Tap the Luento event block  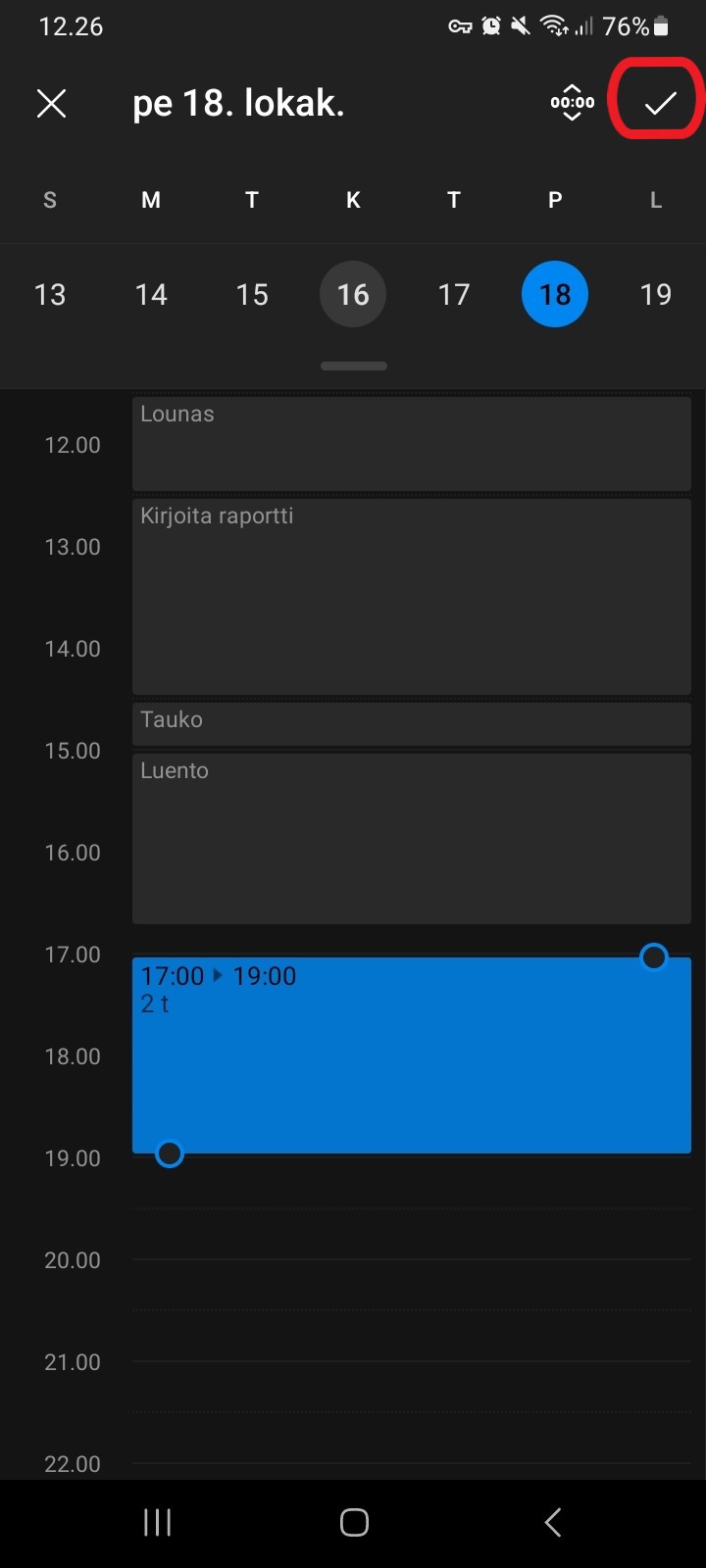[x=412, y=839]
